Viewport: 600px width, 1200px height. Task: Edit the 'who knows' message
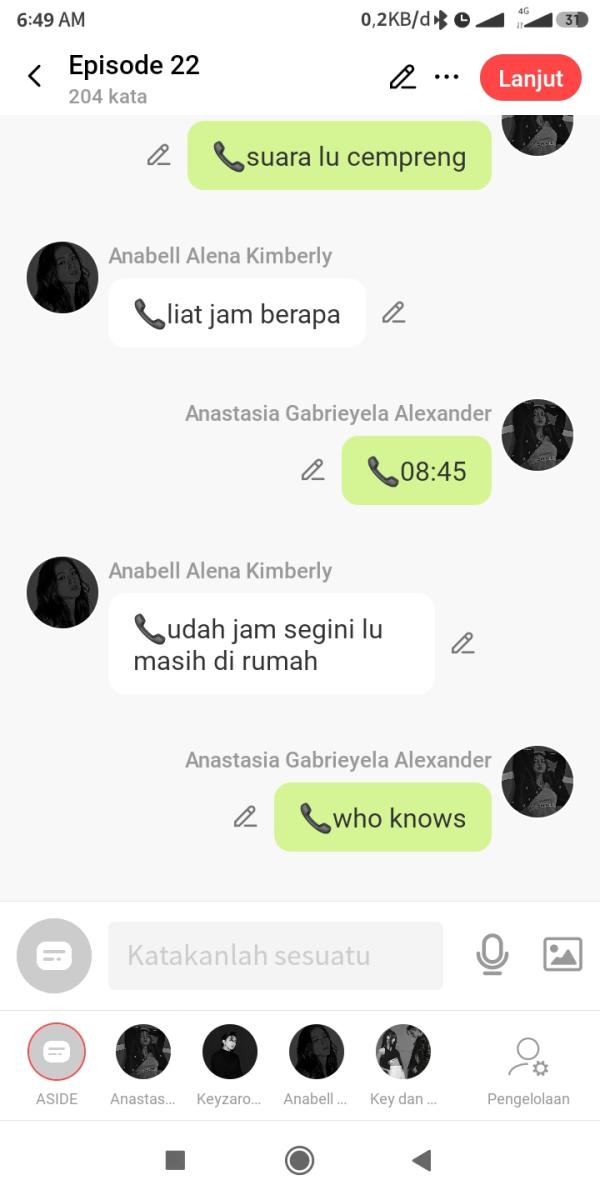245,817
